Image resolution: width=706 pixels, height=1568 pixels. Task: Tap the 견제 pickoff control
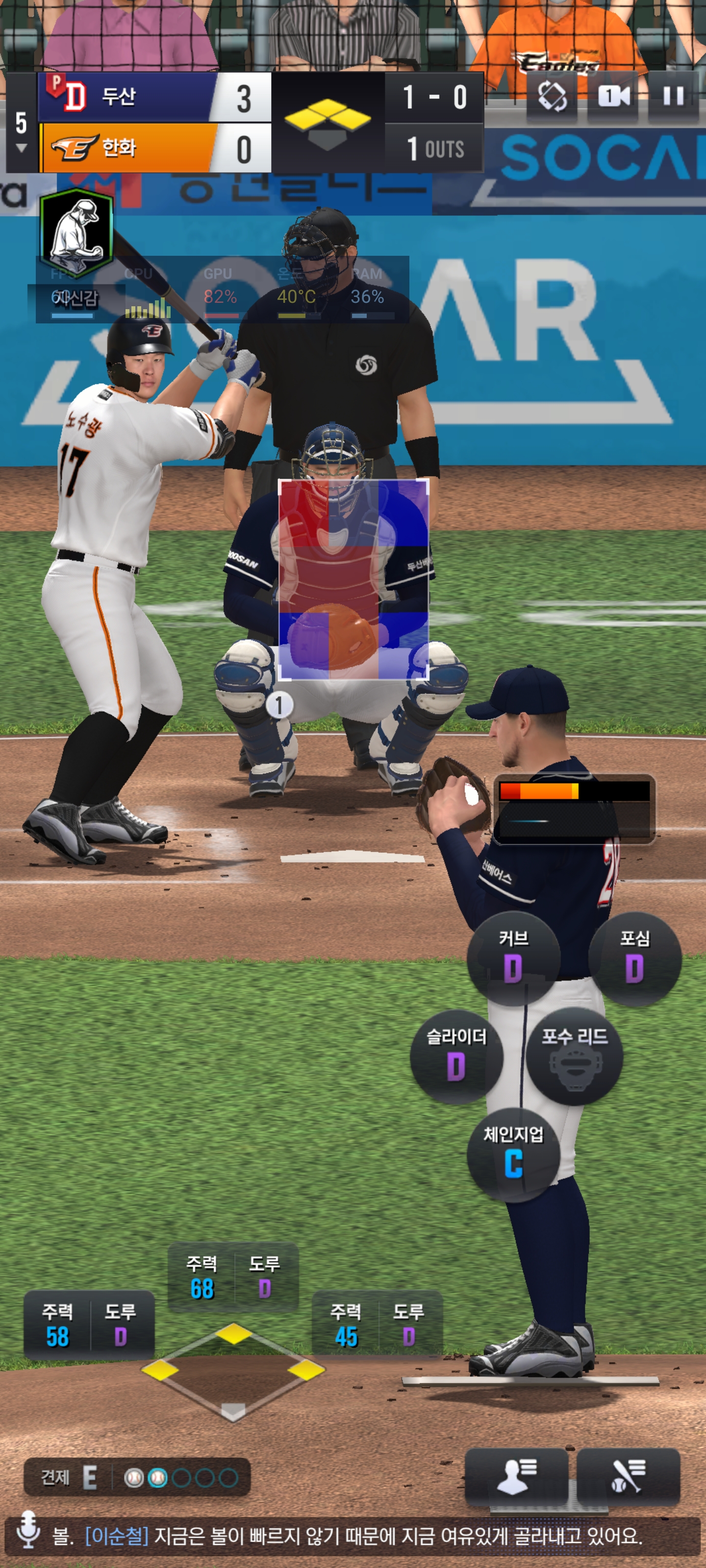tap(136, 1477)
